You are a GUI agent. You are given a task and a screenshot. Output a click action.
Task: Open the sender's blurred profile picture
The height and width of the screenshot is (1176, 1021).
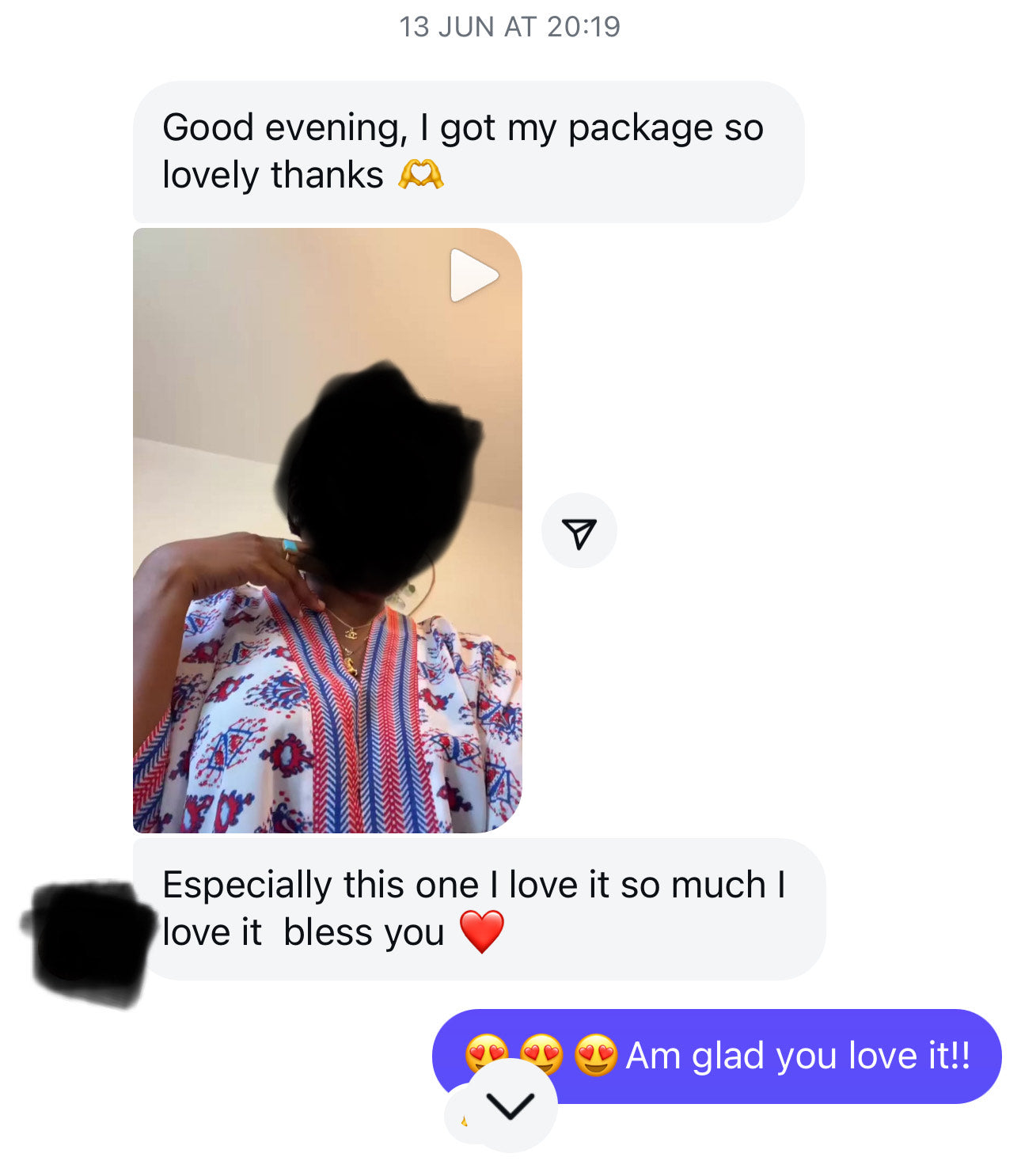coord(89,942)
